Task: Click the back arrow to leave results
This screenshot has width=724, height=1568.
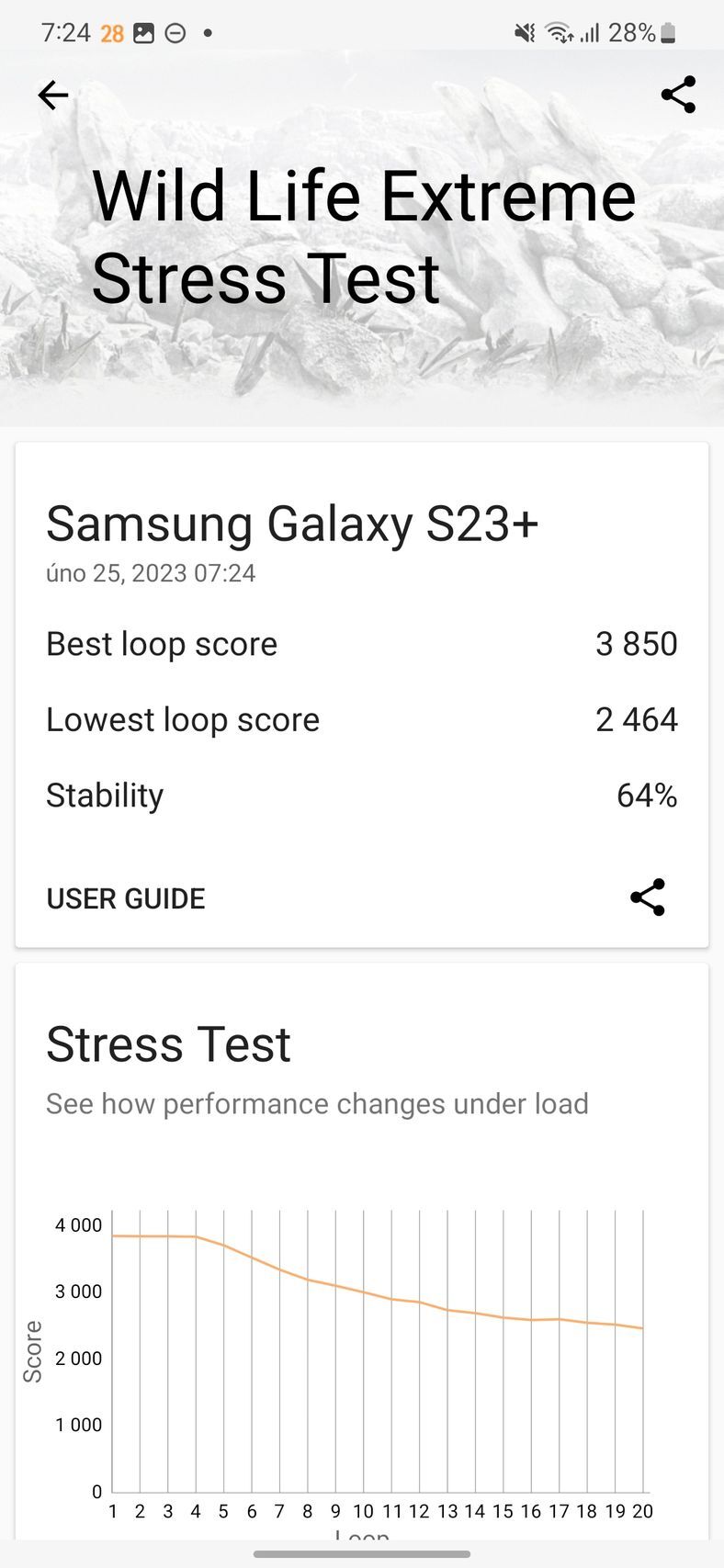Action: point(52,94)
